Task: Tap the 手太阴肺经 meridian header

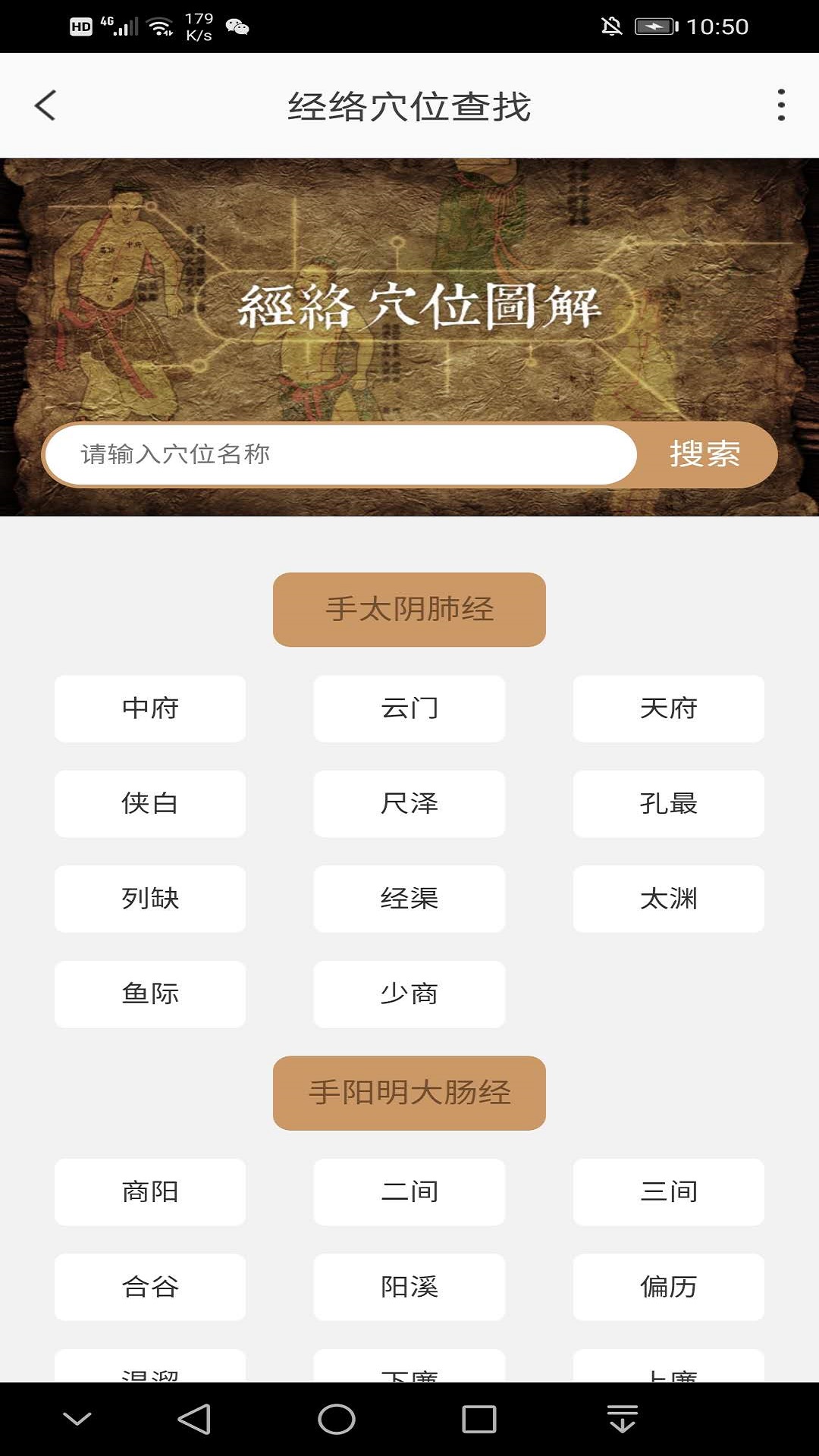Action: (409, 609)
